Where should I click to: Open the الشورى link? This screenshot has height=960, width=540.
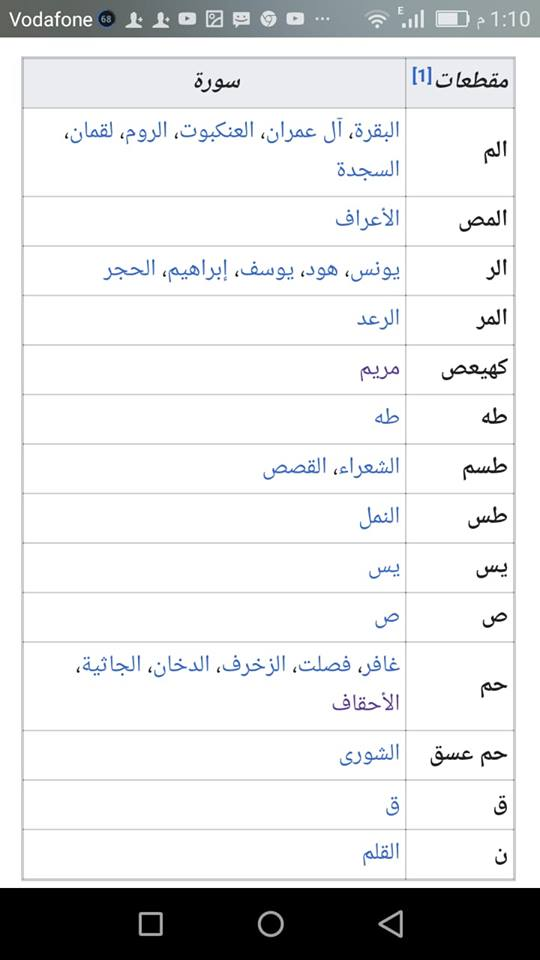click(369, 754)
